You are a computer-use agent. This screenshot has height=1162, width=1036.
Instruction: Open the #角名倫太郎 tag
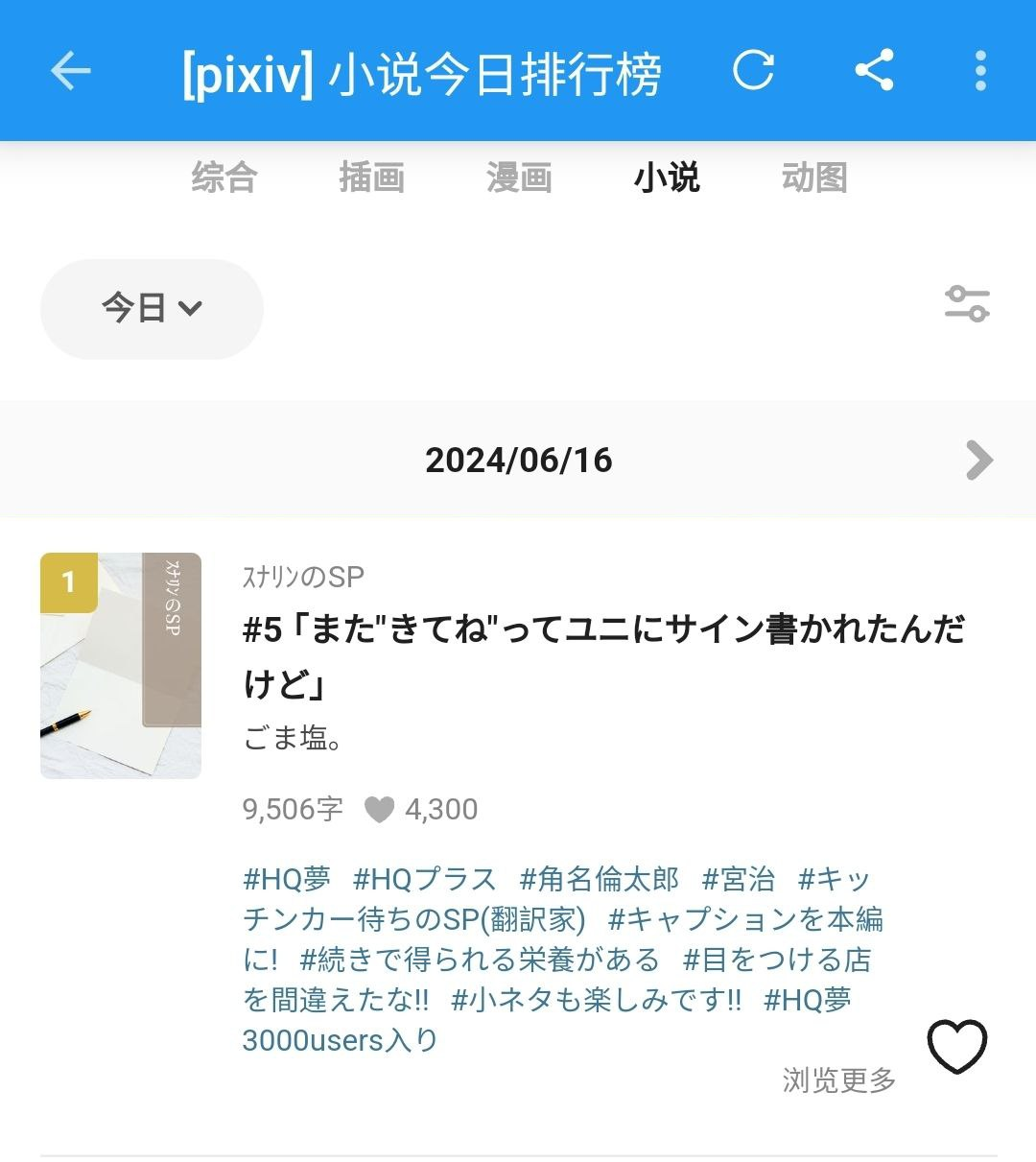coord(599,879)
